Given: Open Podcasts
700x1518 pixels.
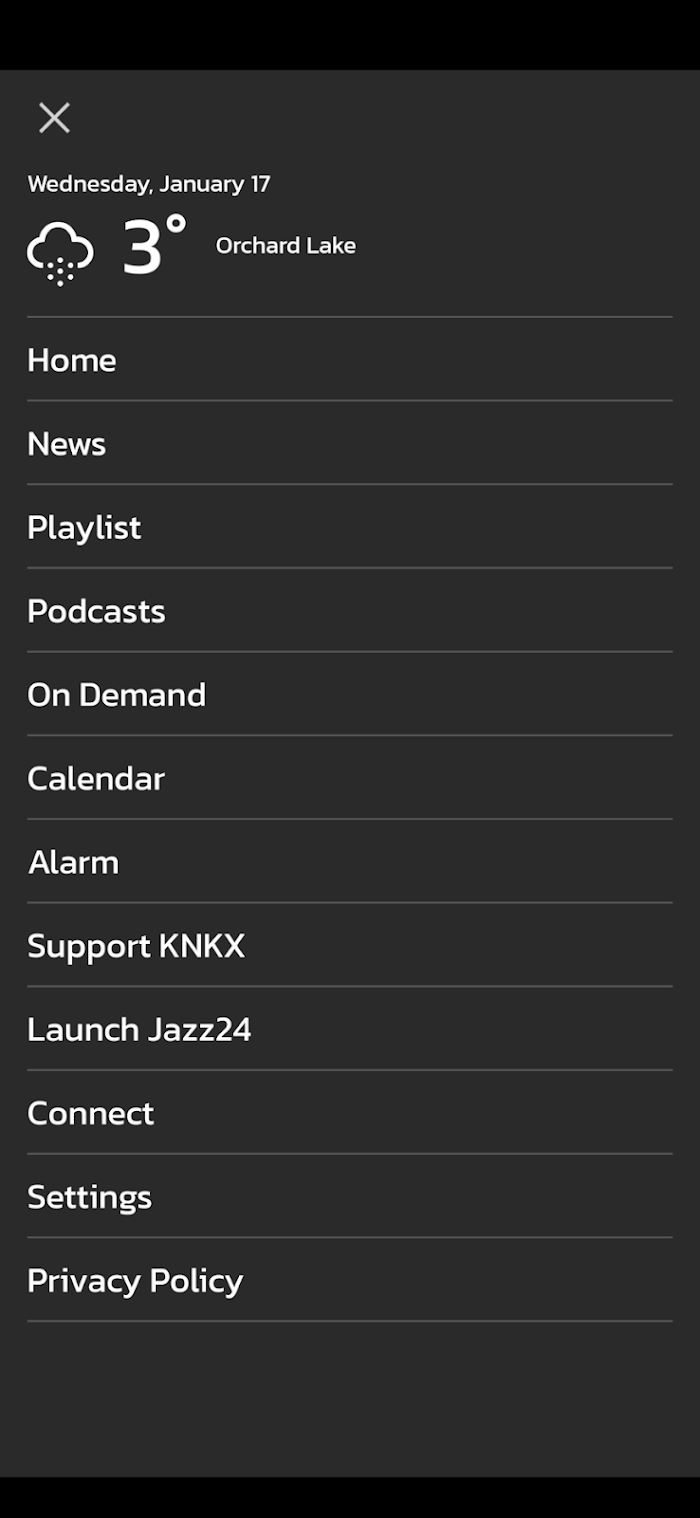Looking at the screenshot, I should tap(350, 611).
